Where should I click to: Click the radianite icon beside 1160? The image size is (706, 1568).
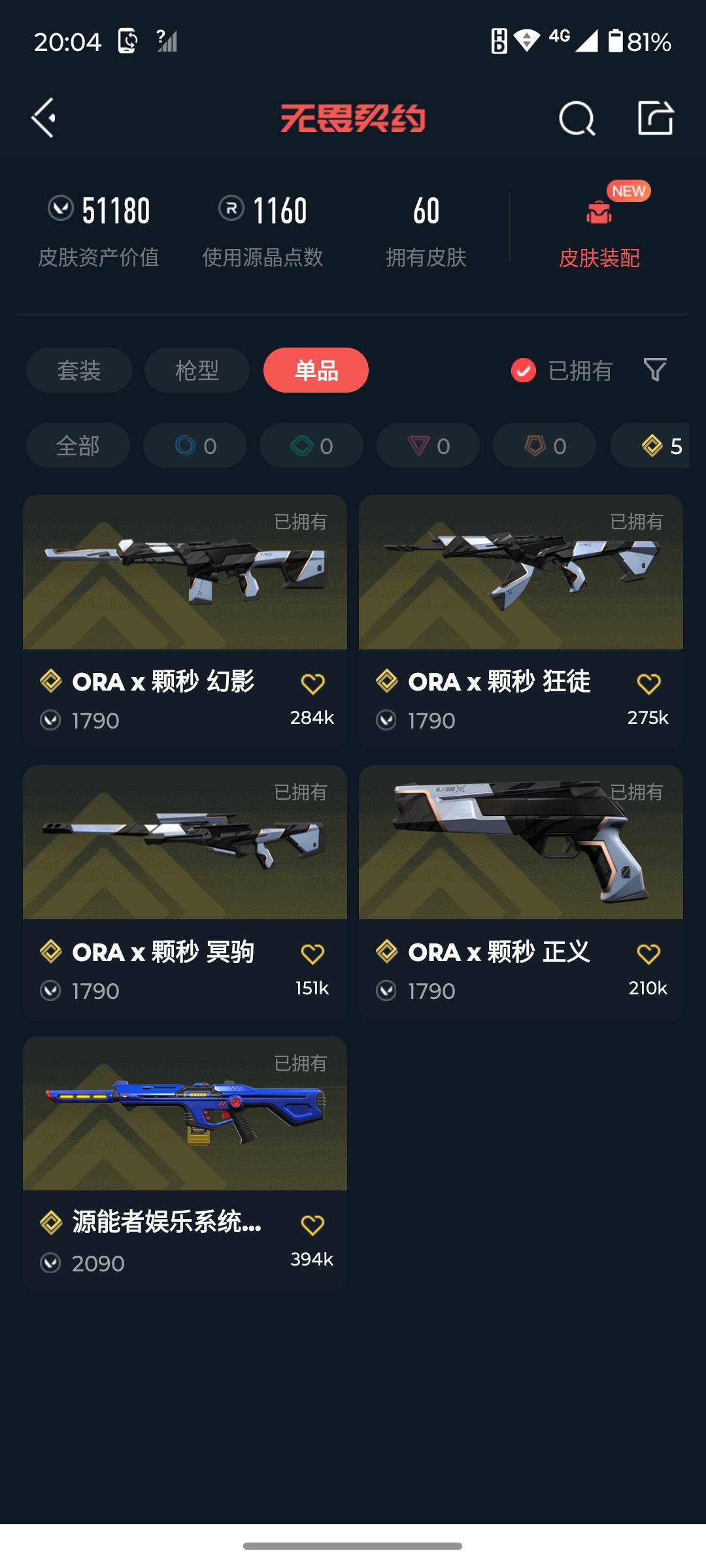[x=229, y=210]
